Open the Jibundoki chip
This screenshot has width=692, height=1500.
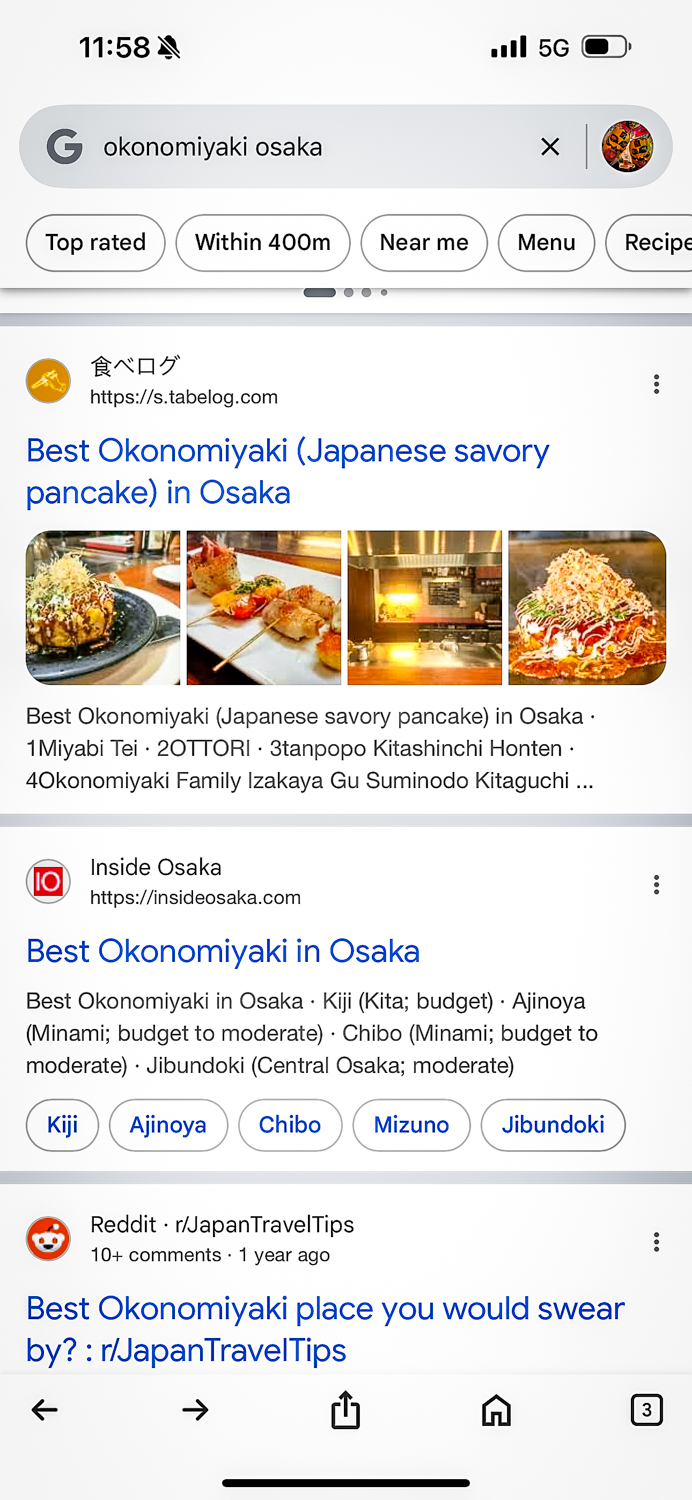(553, 1125)
